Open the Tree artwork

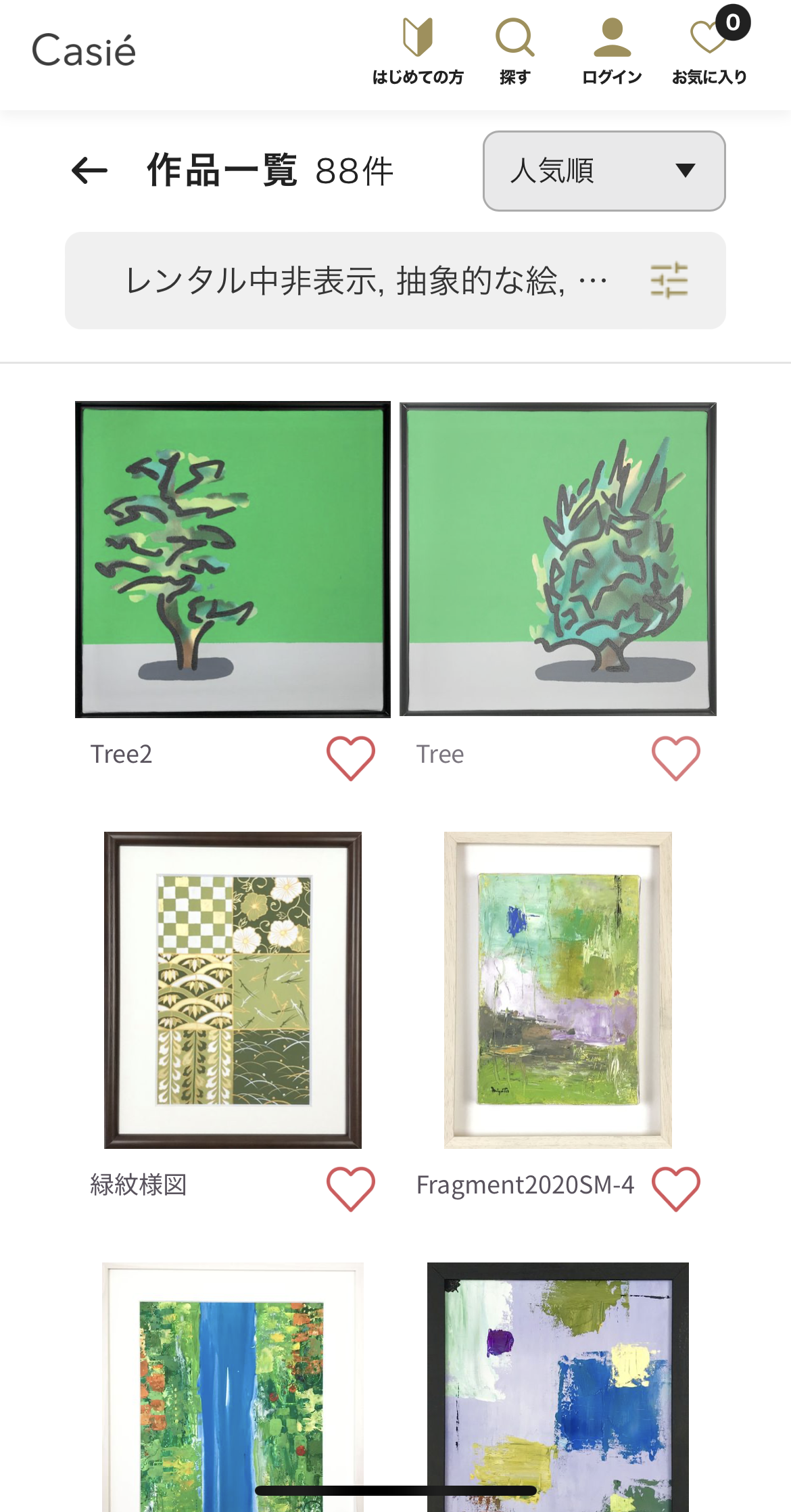(x=558, y=560)
